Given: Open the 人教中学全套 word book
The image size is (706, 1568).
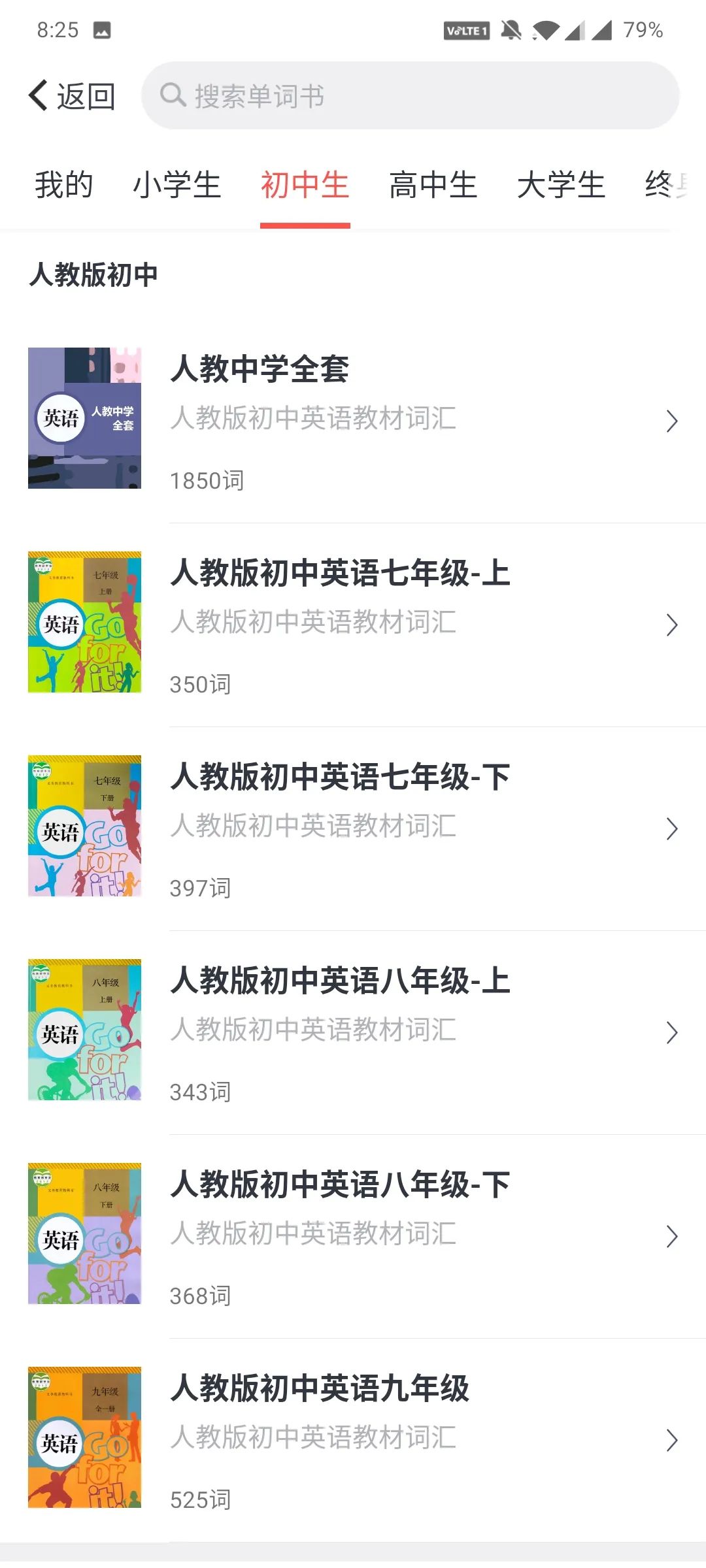Looking at the screenshot, I should point(353,421).
